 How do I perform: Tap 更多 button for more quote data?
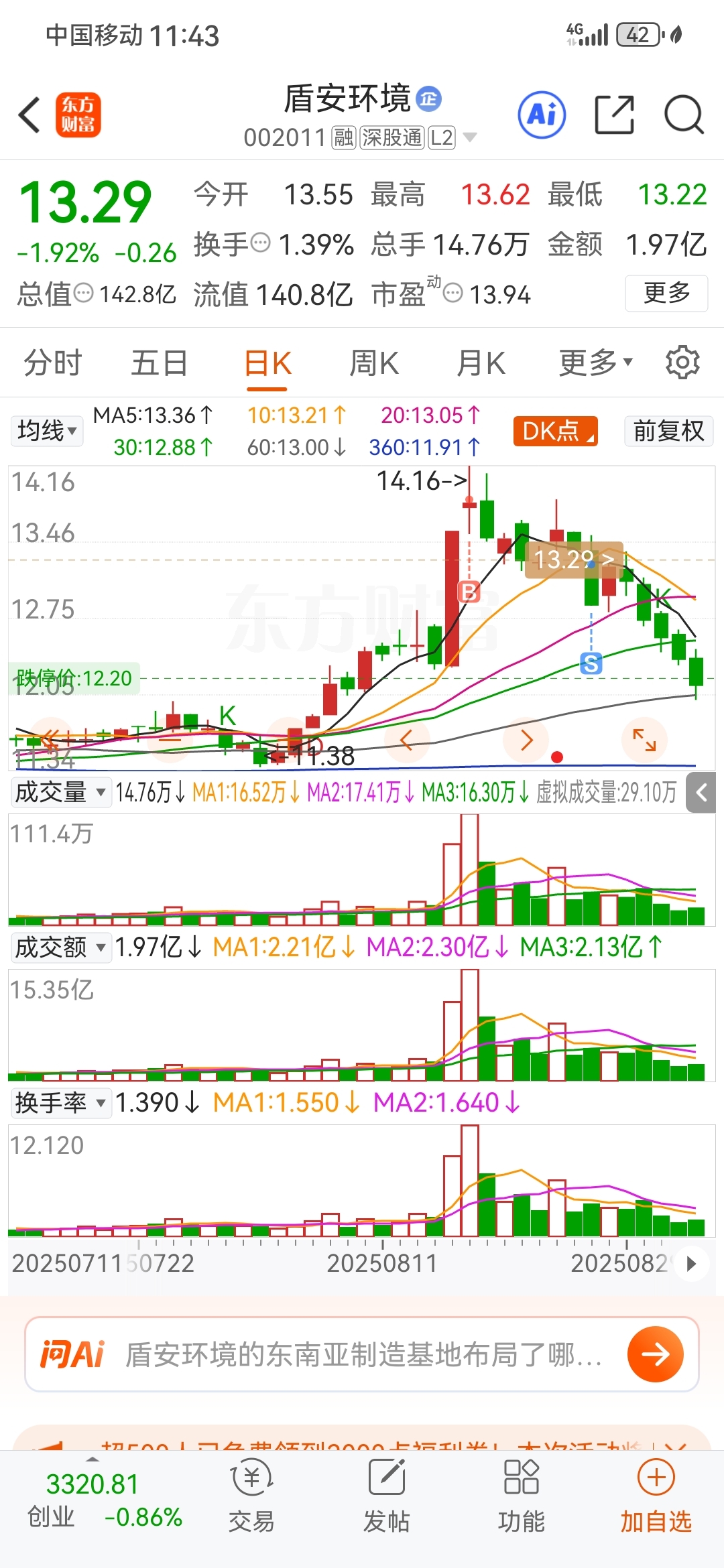coord(666,293)
